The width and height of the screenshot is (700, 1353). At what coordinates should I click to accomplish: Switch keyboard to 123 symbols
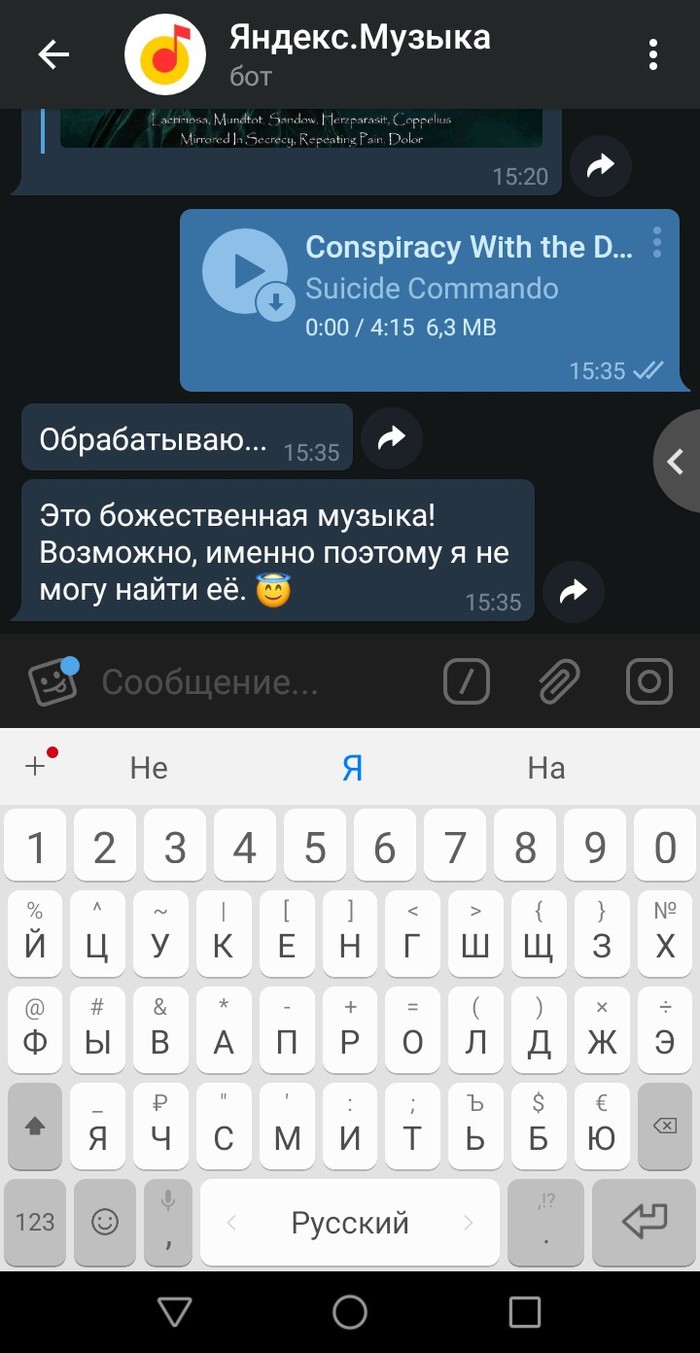click(35, 1222)
